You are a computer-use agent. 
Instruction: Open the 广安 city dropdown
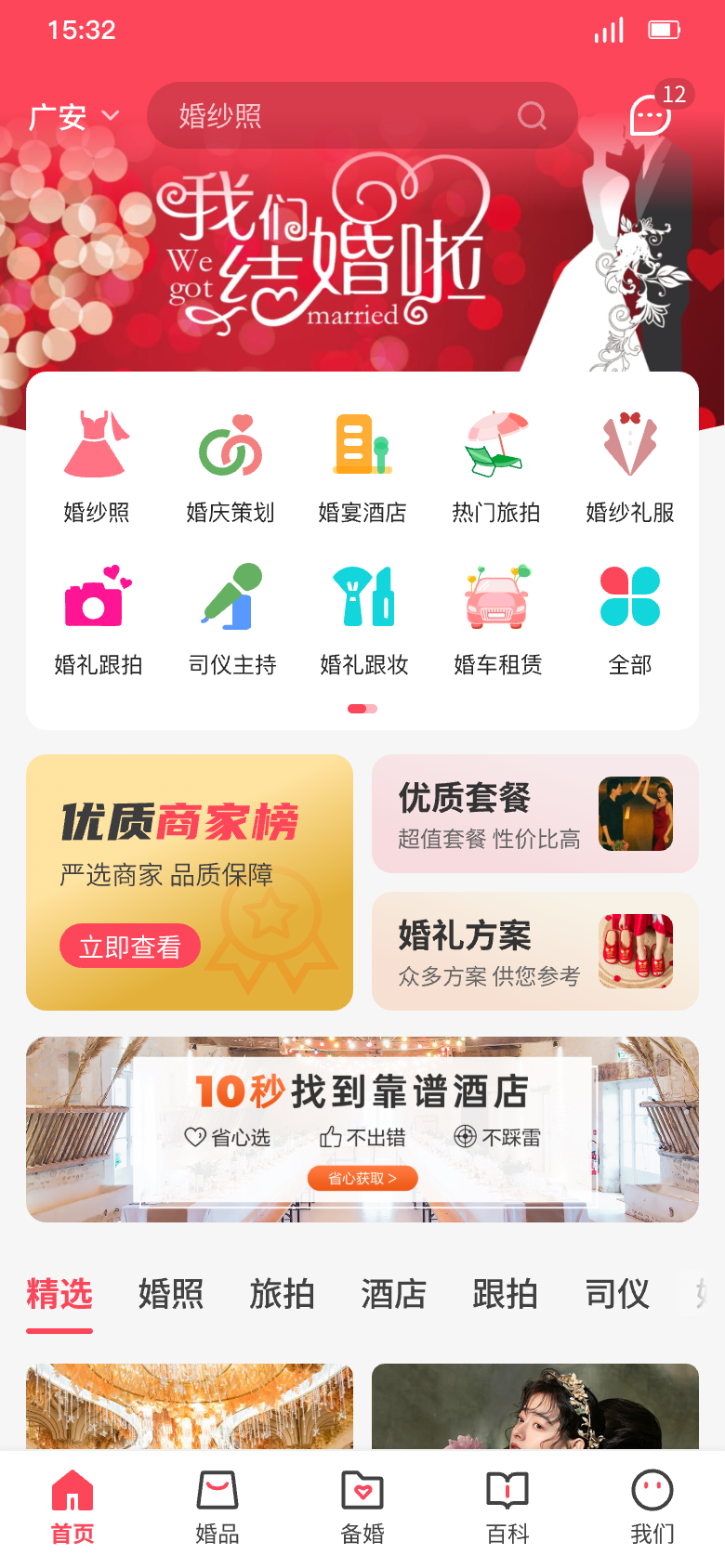click(x=73, y=116)
